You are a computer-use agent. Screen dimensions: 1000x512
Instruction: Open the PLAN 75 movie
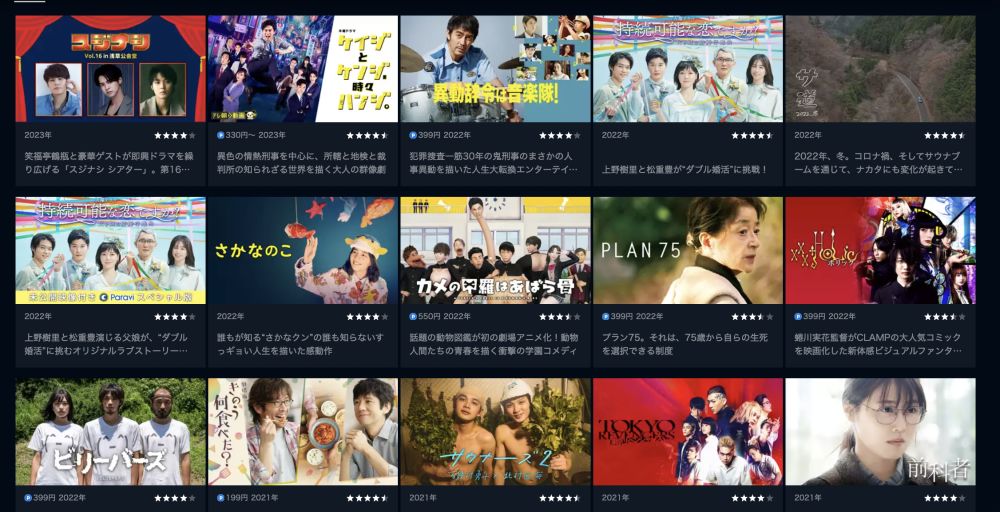(688, 250)
